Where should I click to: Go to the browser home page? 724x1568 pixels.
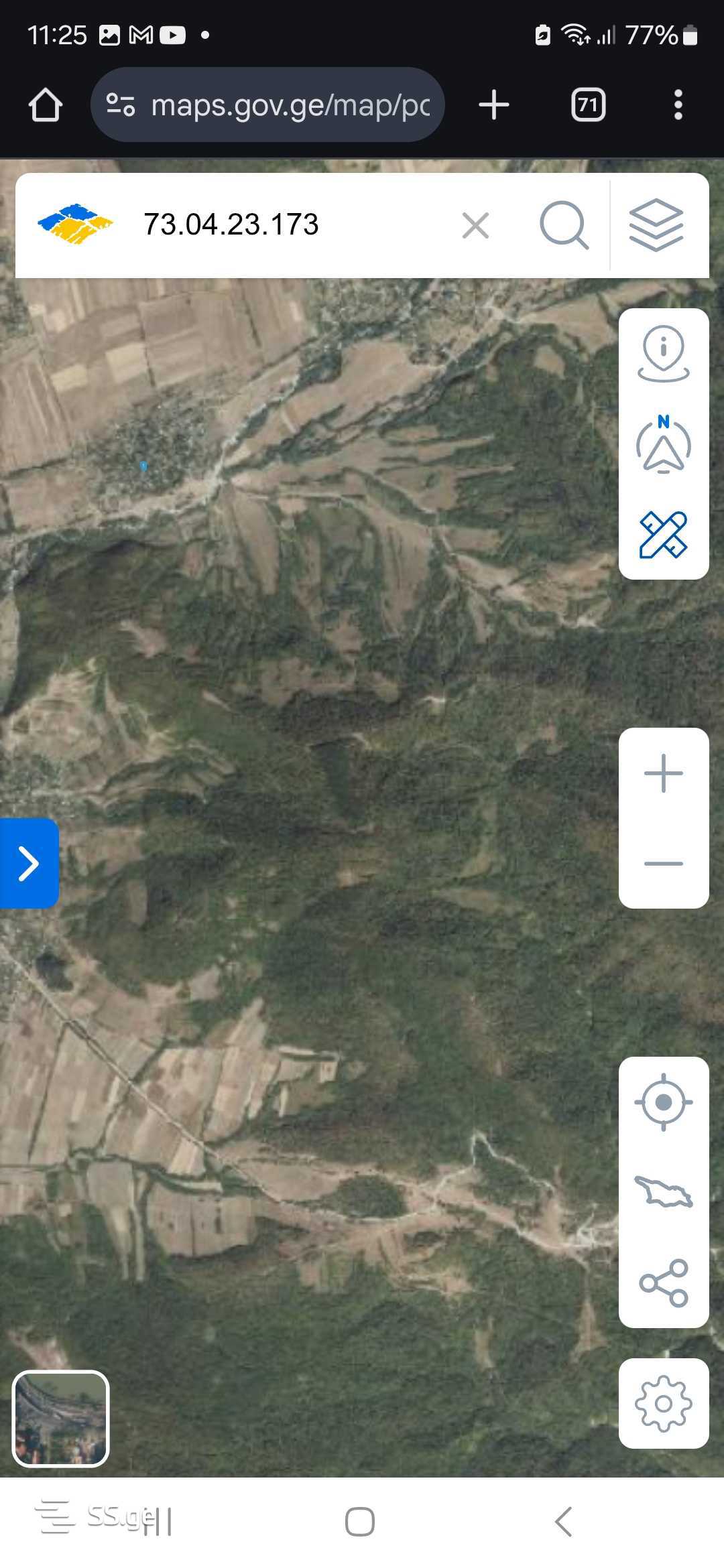pos(46,105)
